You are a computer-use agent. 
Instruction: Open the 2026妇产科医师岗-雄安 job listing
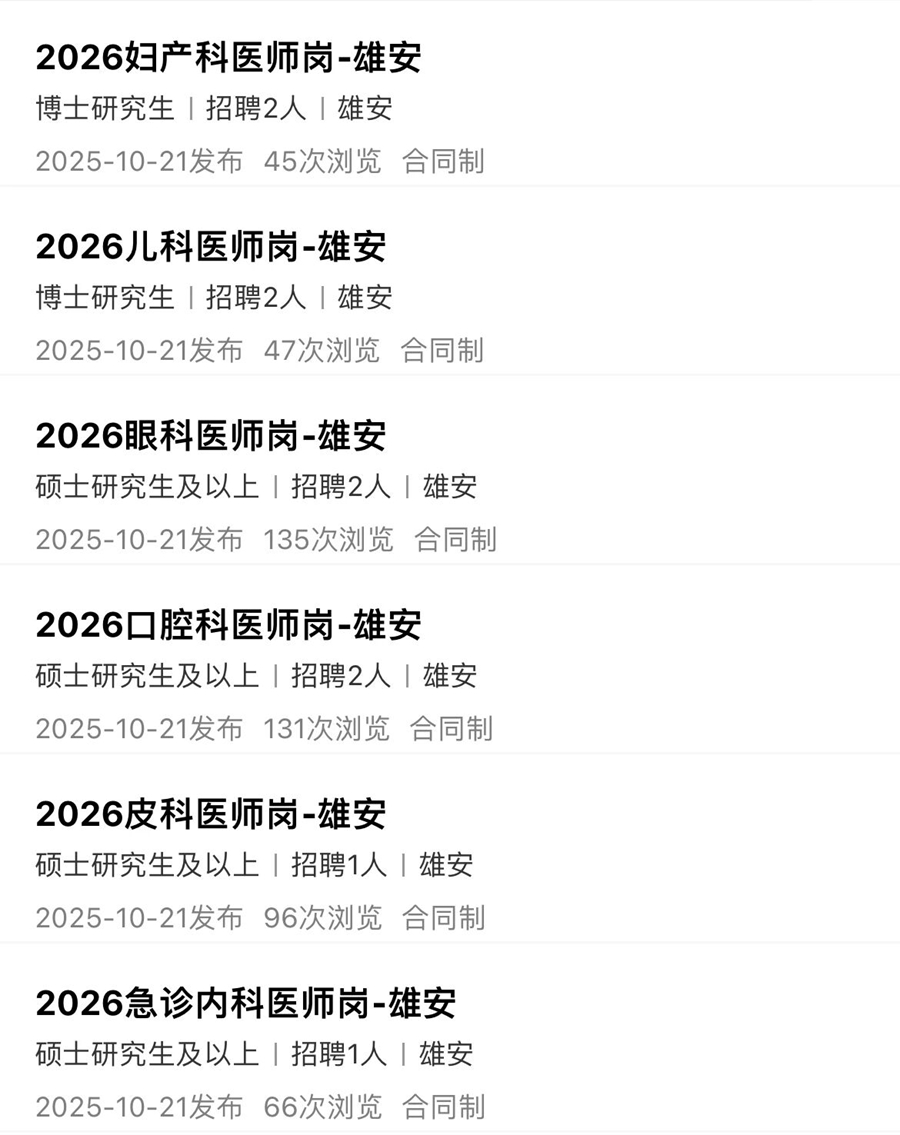coord(228,58)
